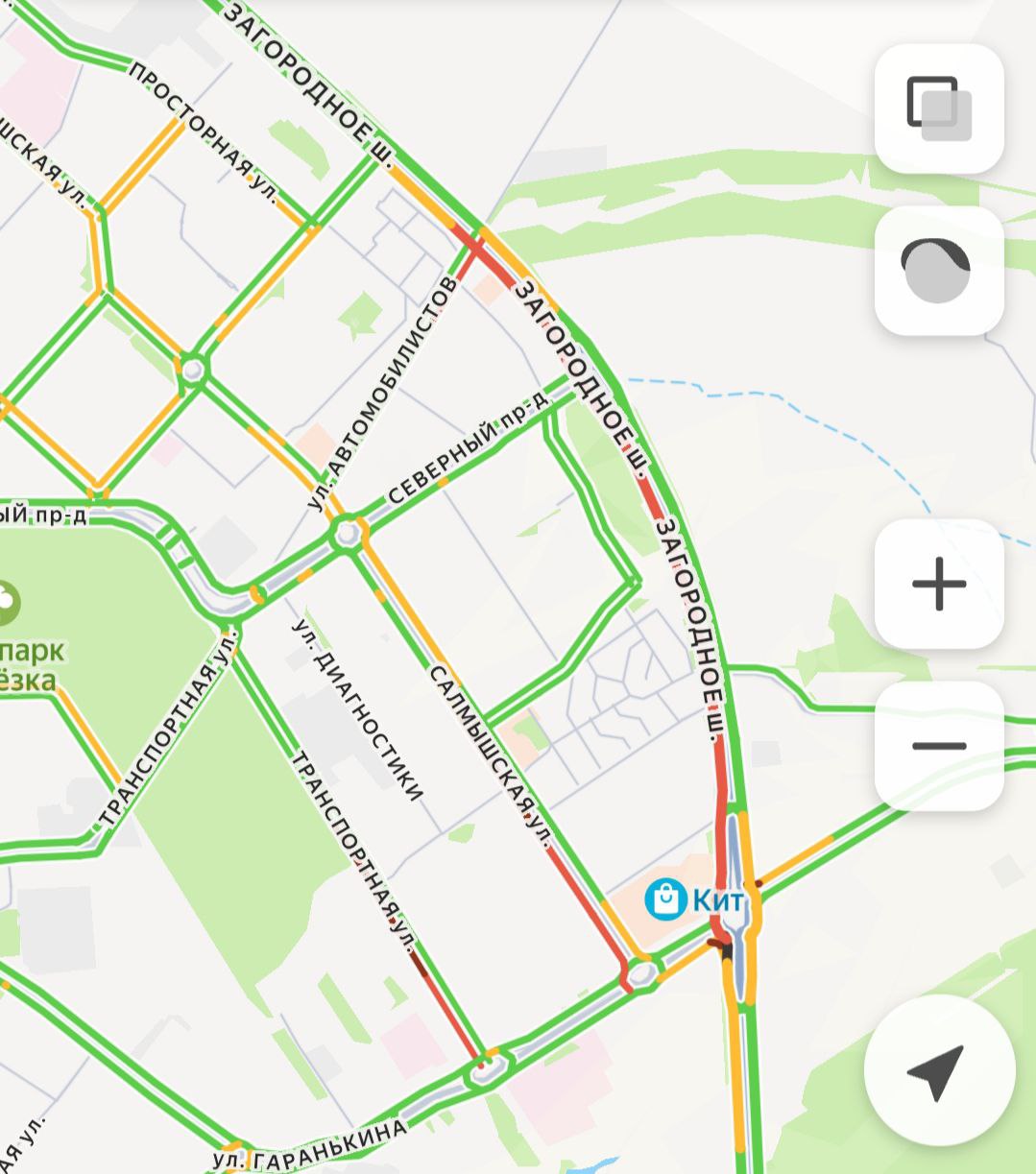1036x1174 pixels.
Task: Toggle the traffic display button
Action: pos(938,270)
